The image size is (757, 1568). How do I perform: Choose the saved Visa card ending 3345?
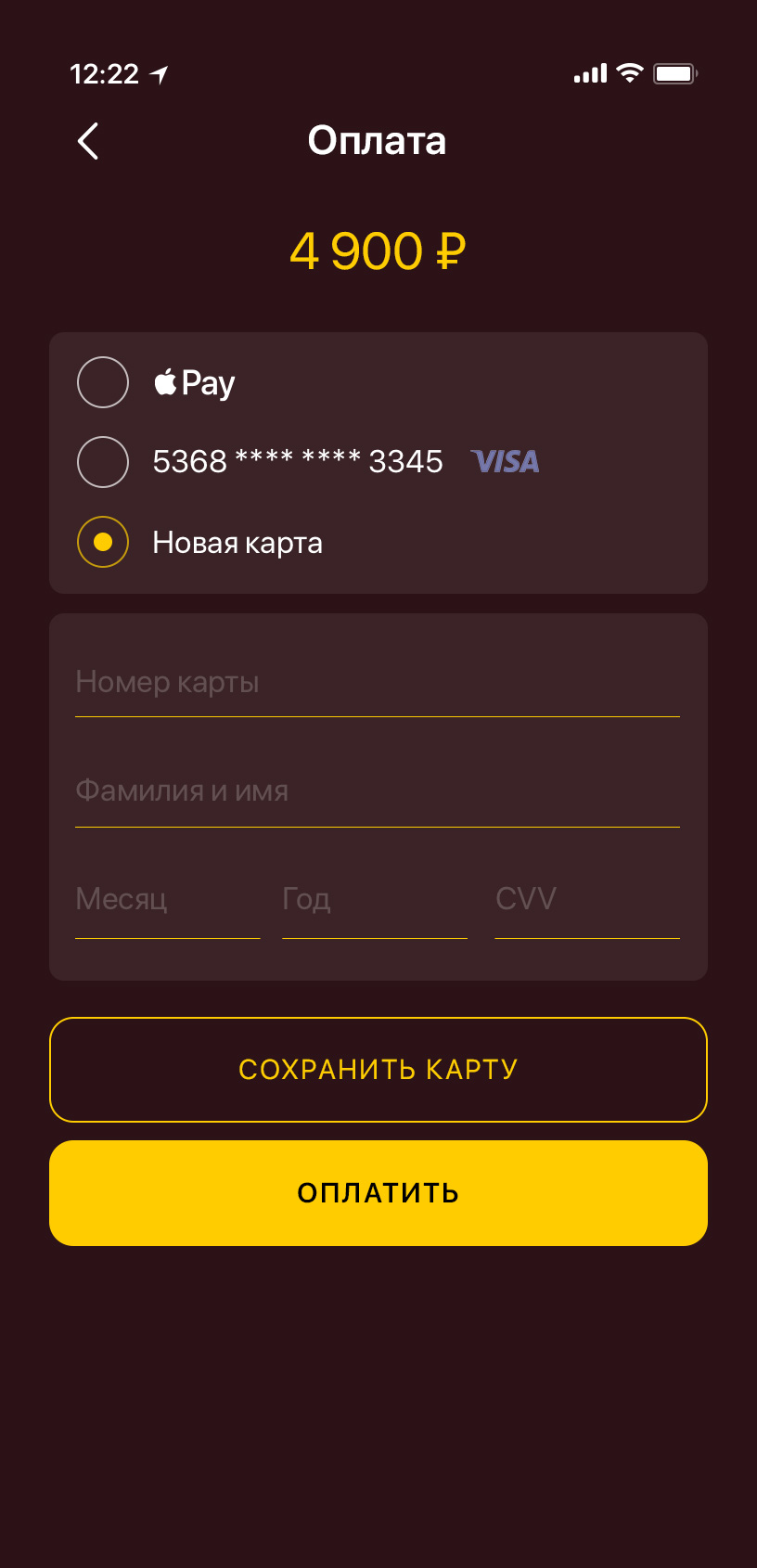point(103,462)
